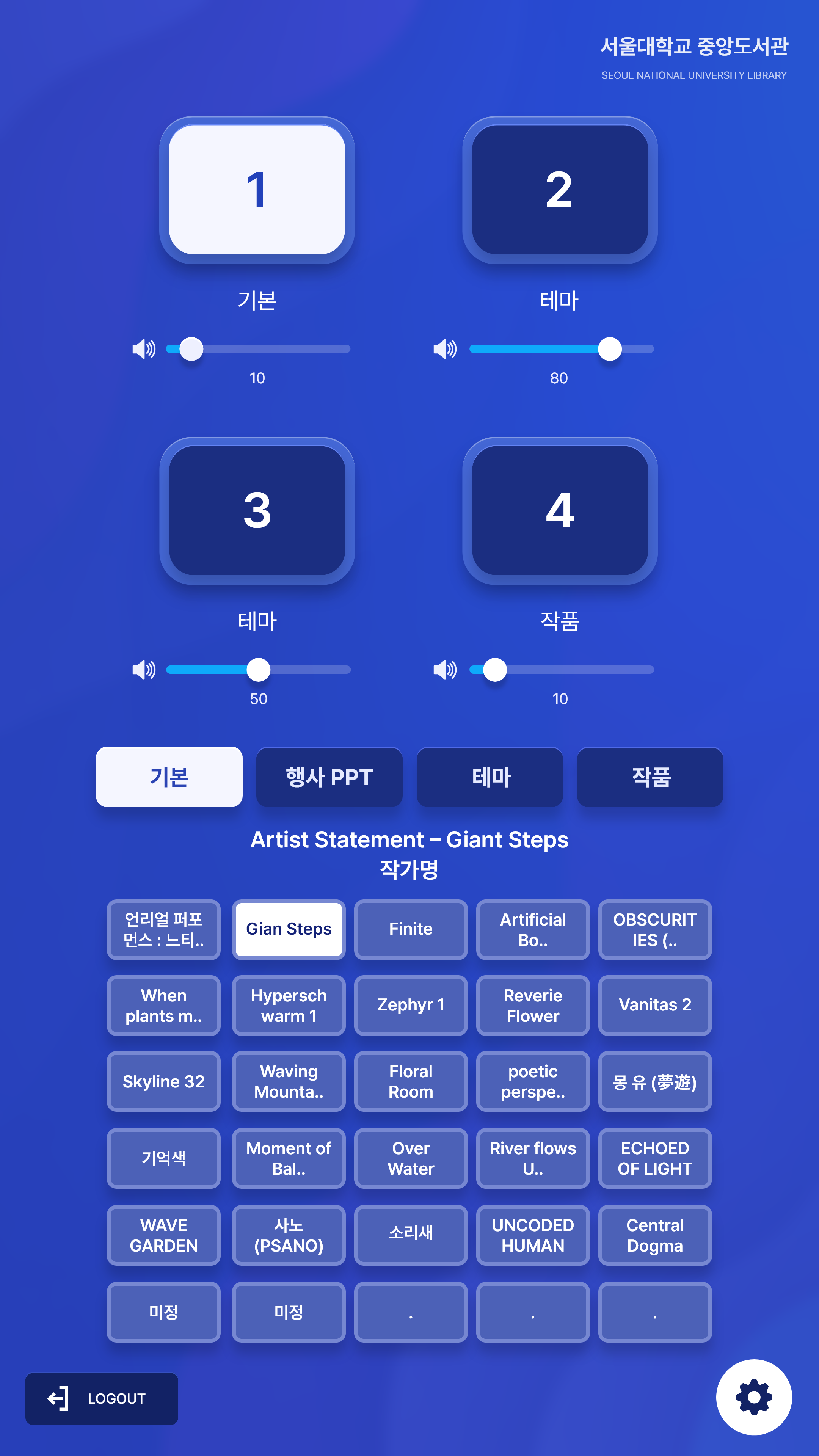This screenshot has height=1456, width=819.
Task: Choose the Zephyr 1 artwork
Action: tap(411, 1005)
